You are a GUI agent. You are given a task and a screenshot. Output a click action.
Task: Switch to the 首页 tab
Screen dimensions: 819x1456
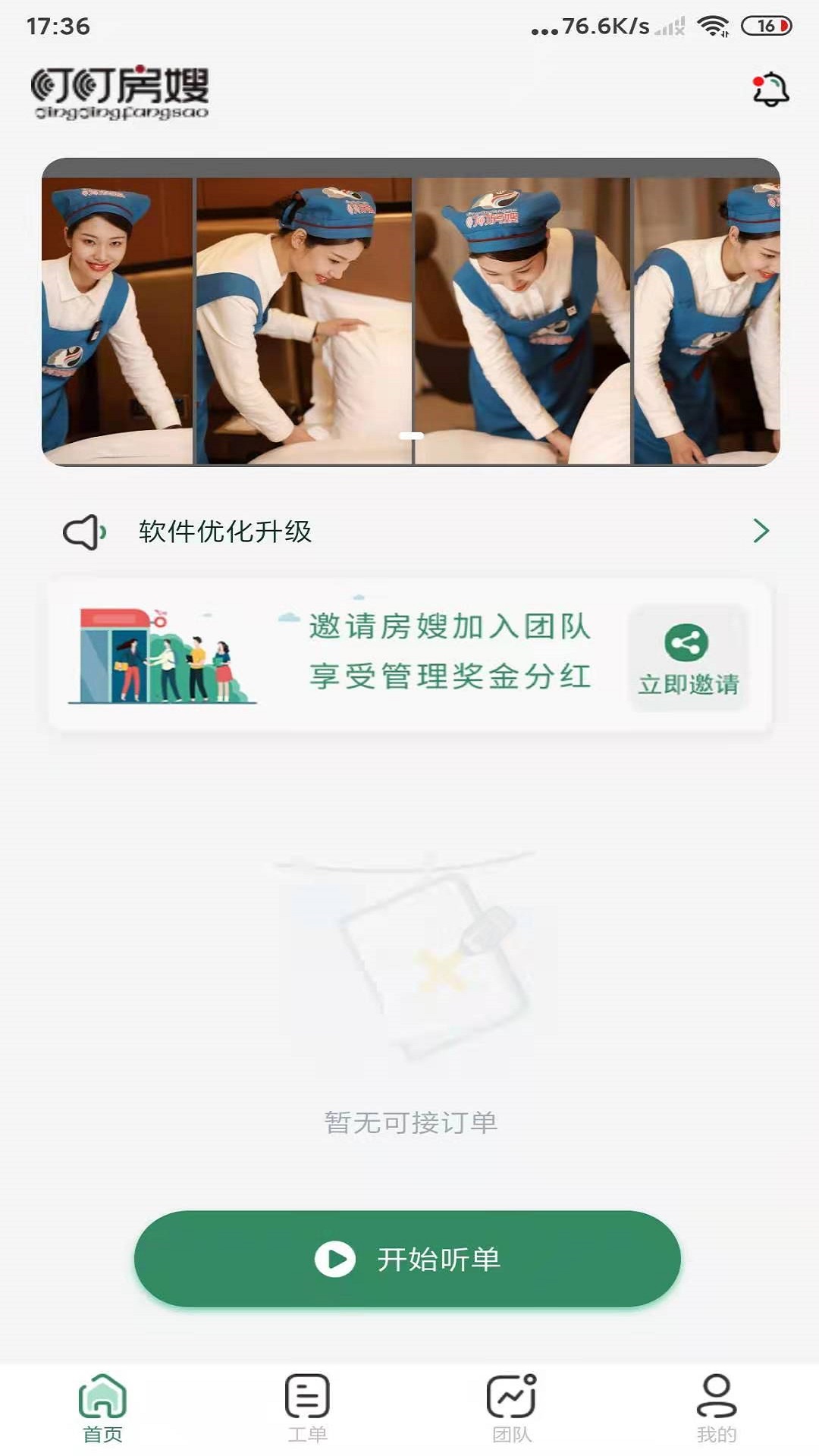pyautogui.click(x=102, y=1408)
